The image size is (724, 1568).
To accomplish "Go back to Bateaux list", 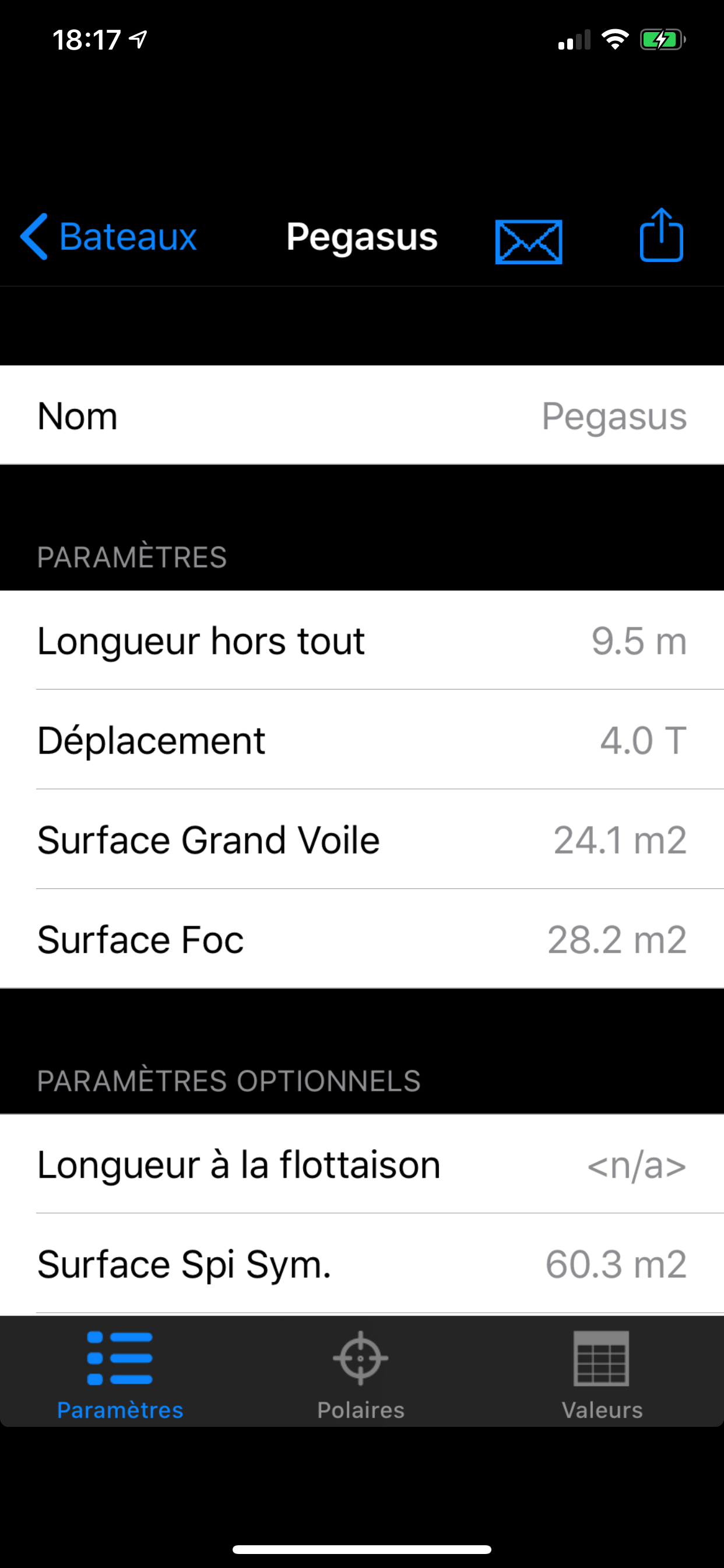I will (108, 237).
